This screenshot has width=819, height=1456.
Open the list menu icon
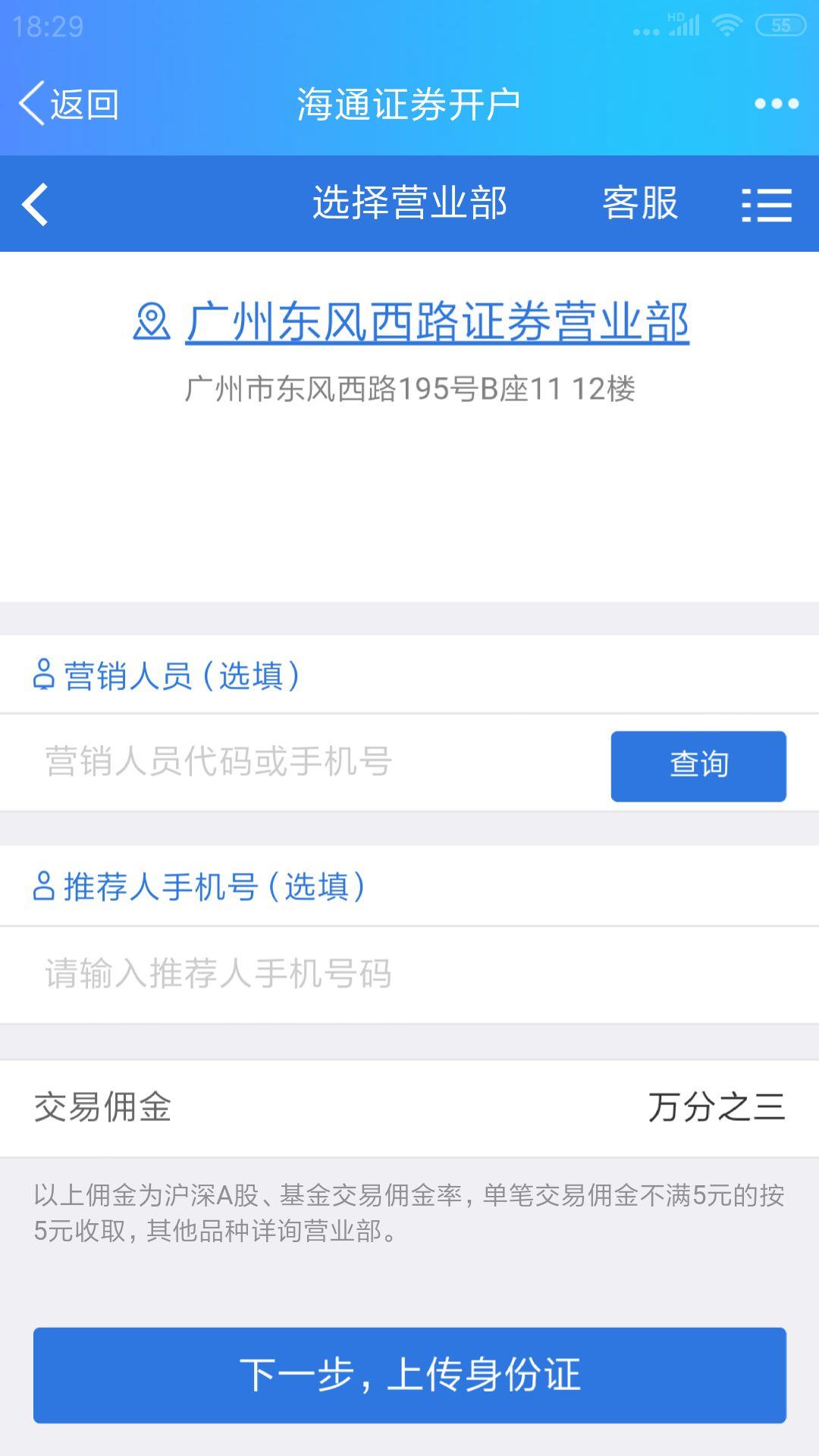pos(767,205)
